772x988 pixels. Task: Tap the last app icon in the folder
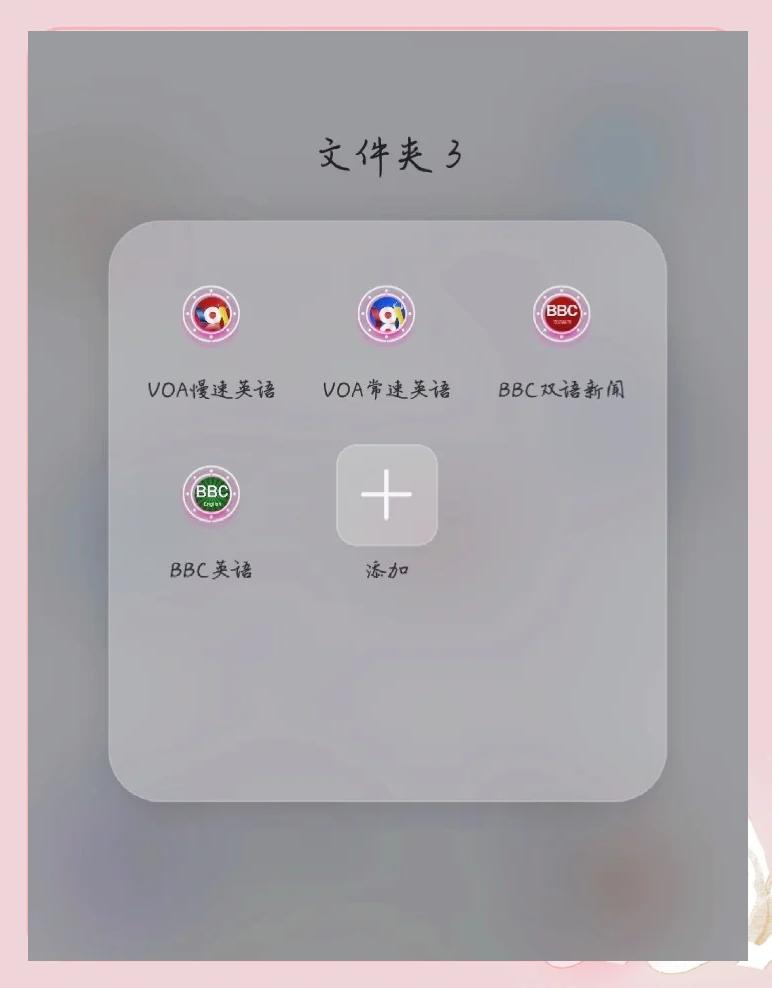click(x=210, y=494)
